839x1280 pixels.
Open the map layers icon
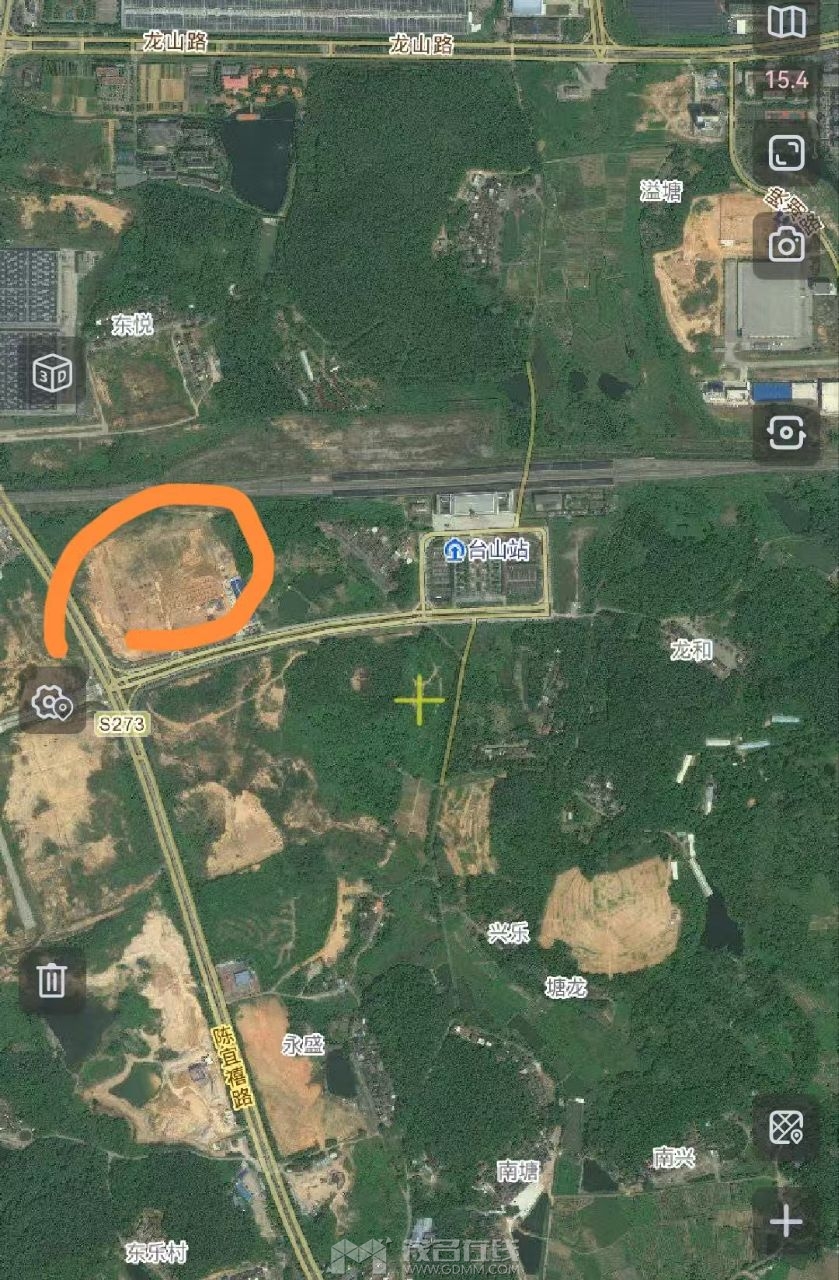[x=786, y=22]
